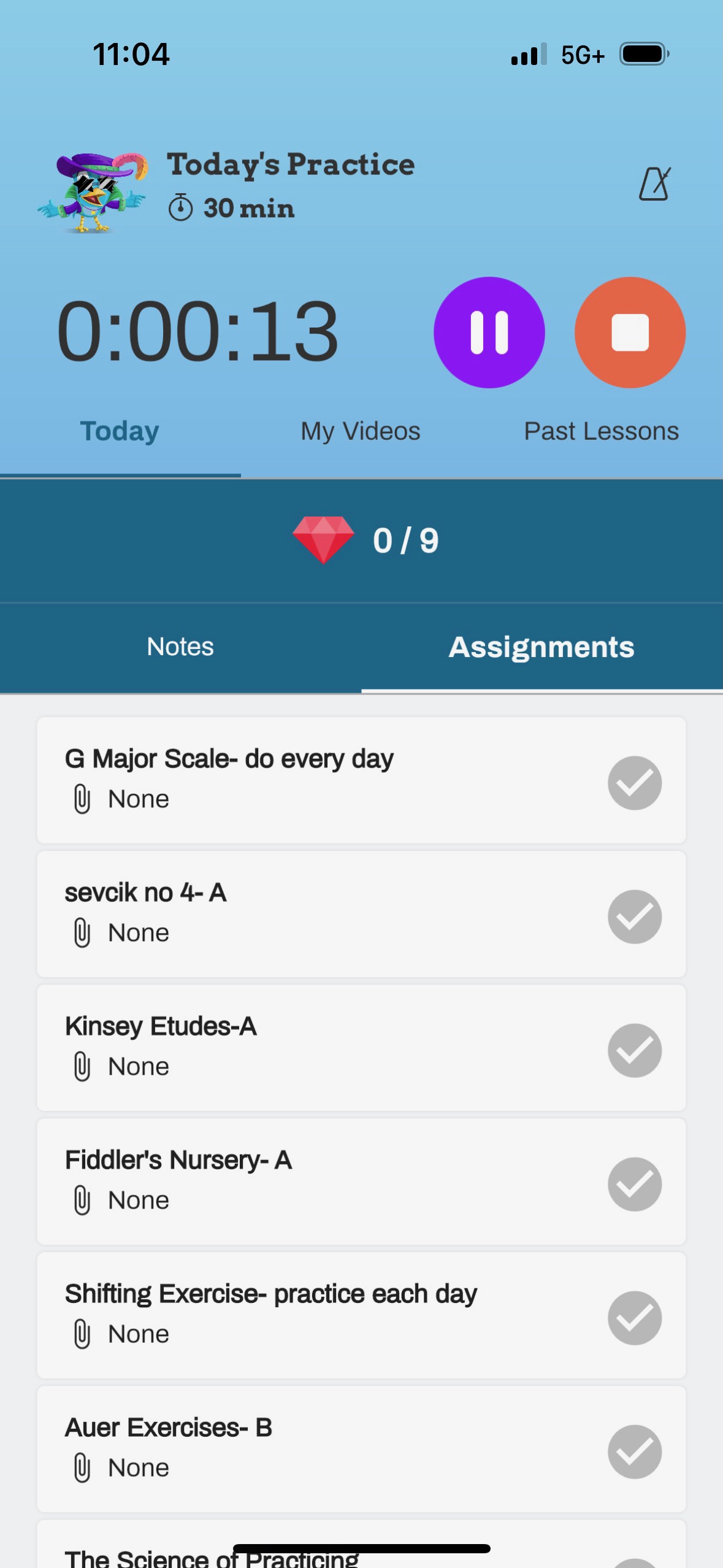
Task: Switch to the Notes tab
Action: coord(180,647)
